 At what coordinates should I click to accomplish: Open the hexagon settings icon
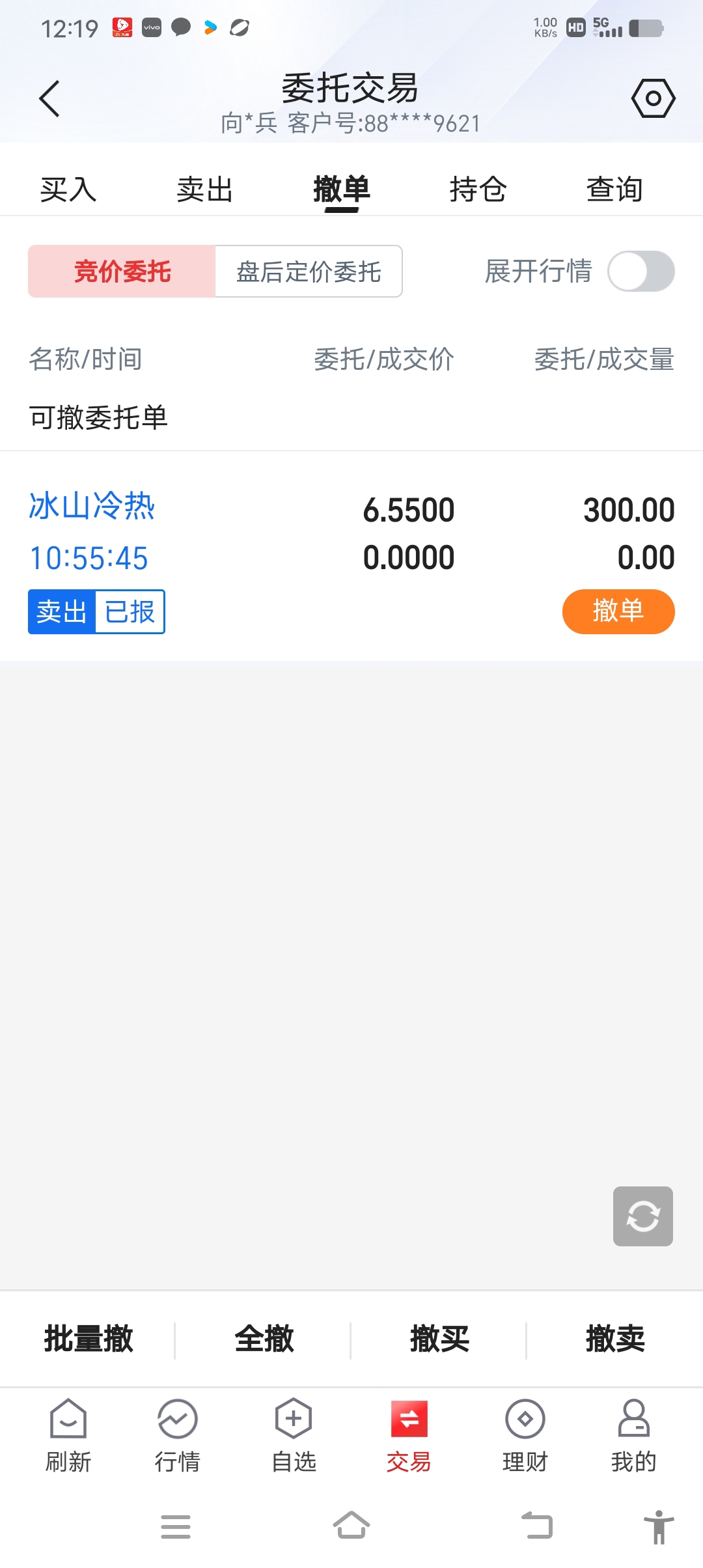tap(653, 98)
